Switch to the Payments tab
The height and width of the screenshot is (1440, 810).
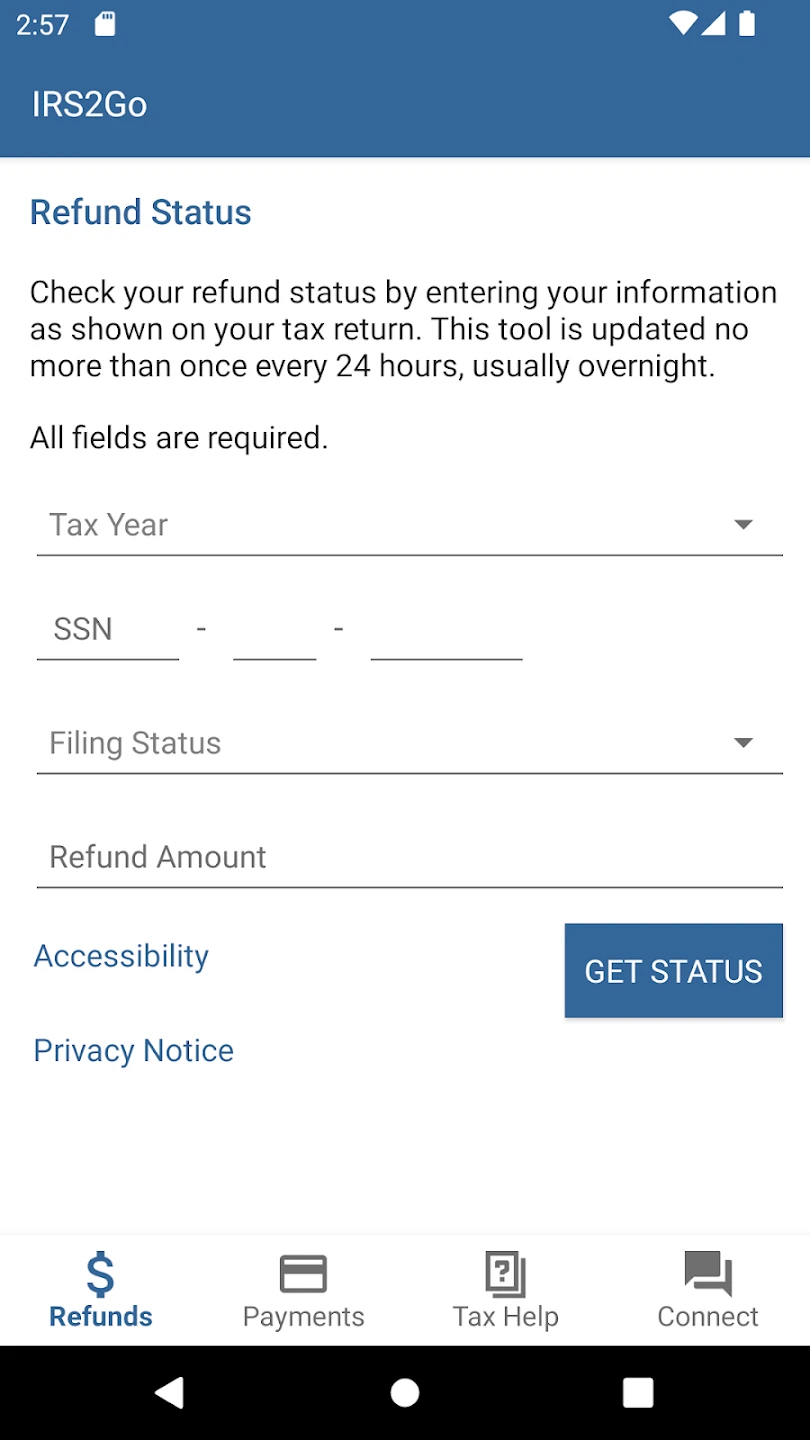[304, 1290]
